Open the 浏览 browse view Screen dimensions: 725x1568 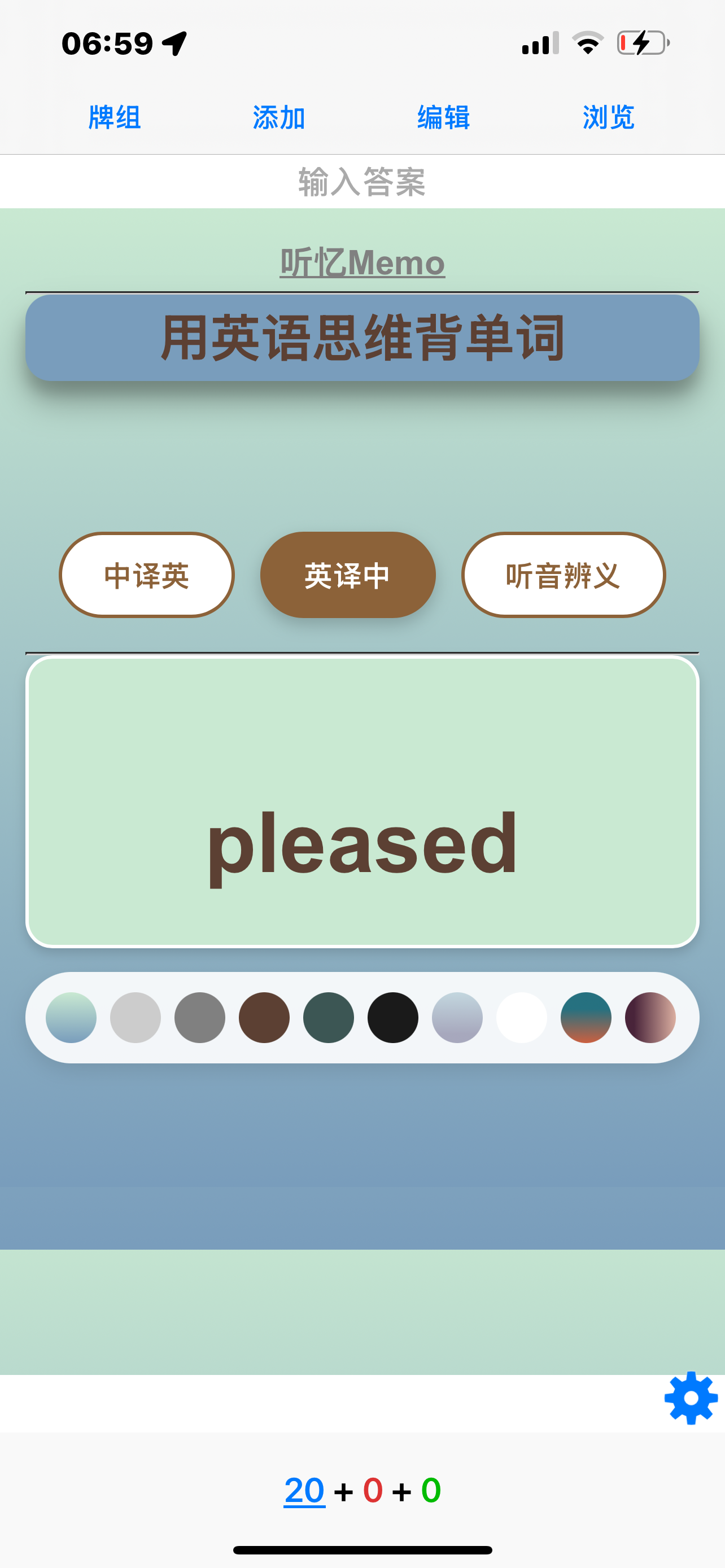609,117
